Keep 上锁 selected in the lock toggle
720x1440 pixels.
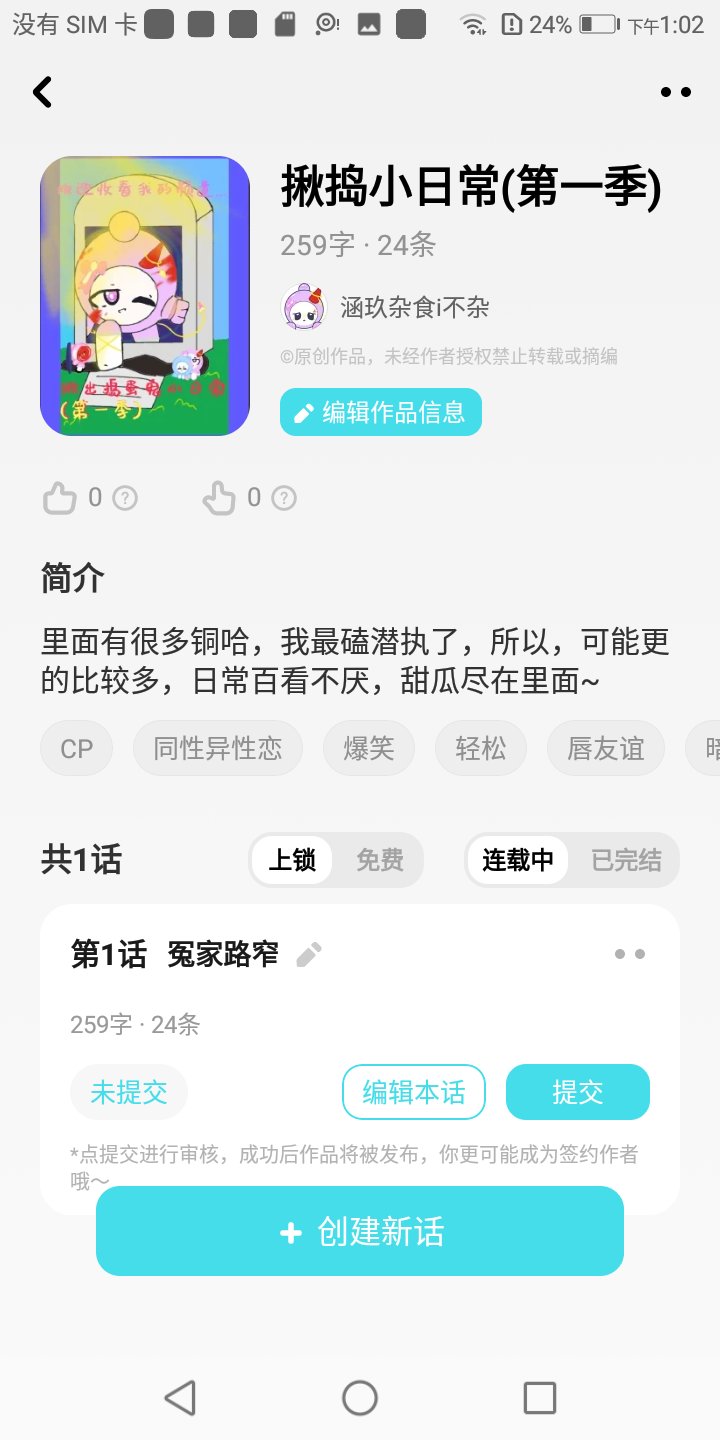pyautogui.click(x=293, y=859)
